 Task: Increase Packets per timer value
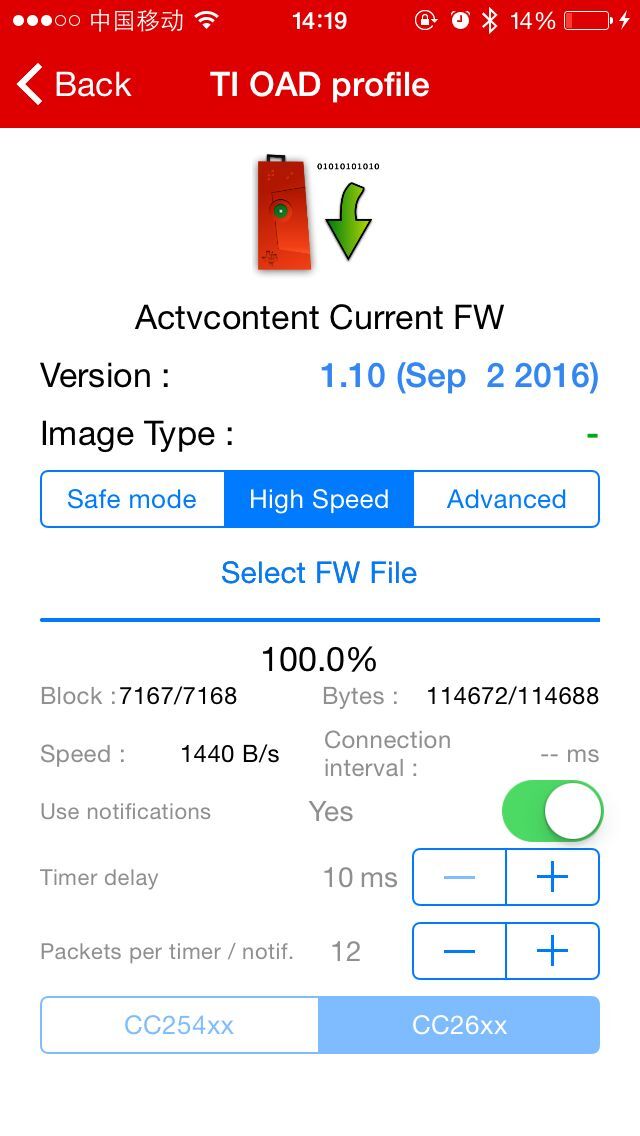coord(553,951)
